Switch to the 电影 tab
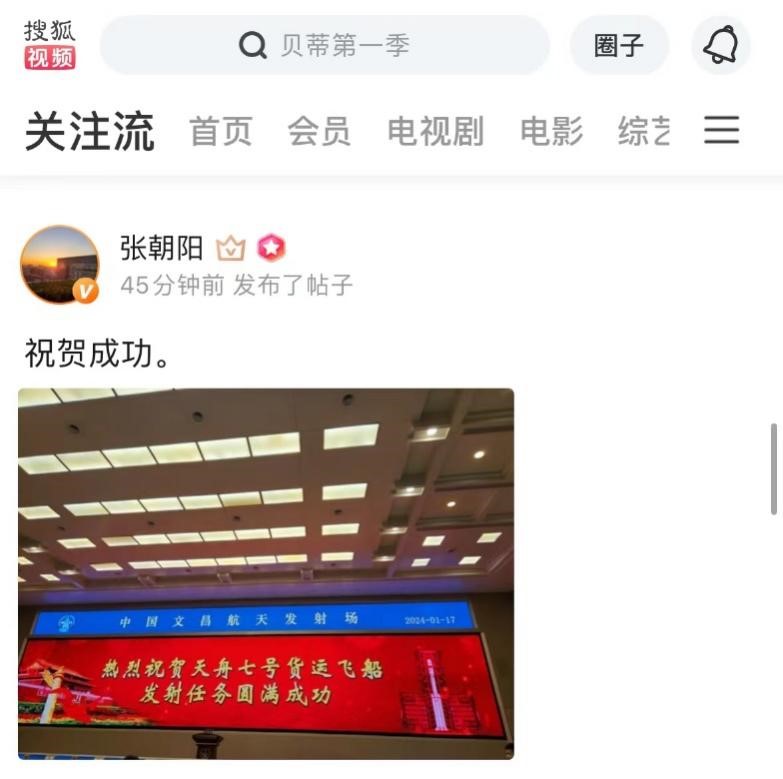The image size is (783, 779). pyautogui.click(x=551, y=131)
